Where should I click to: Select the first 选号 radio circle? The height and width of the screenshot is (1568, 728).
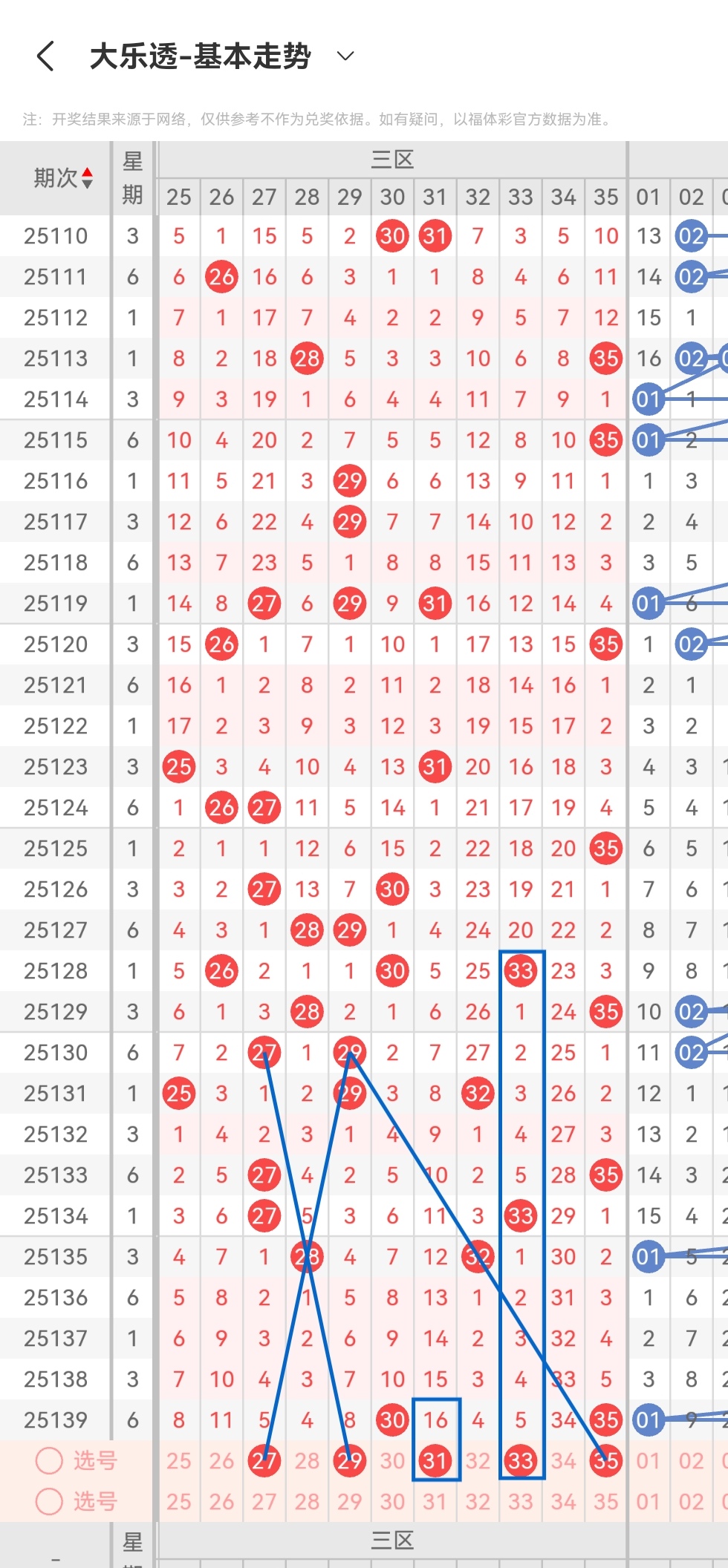pos(49,1460)
